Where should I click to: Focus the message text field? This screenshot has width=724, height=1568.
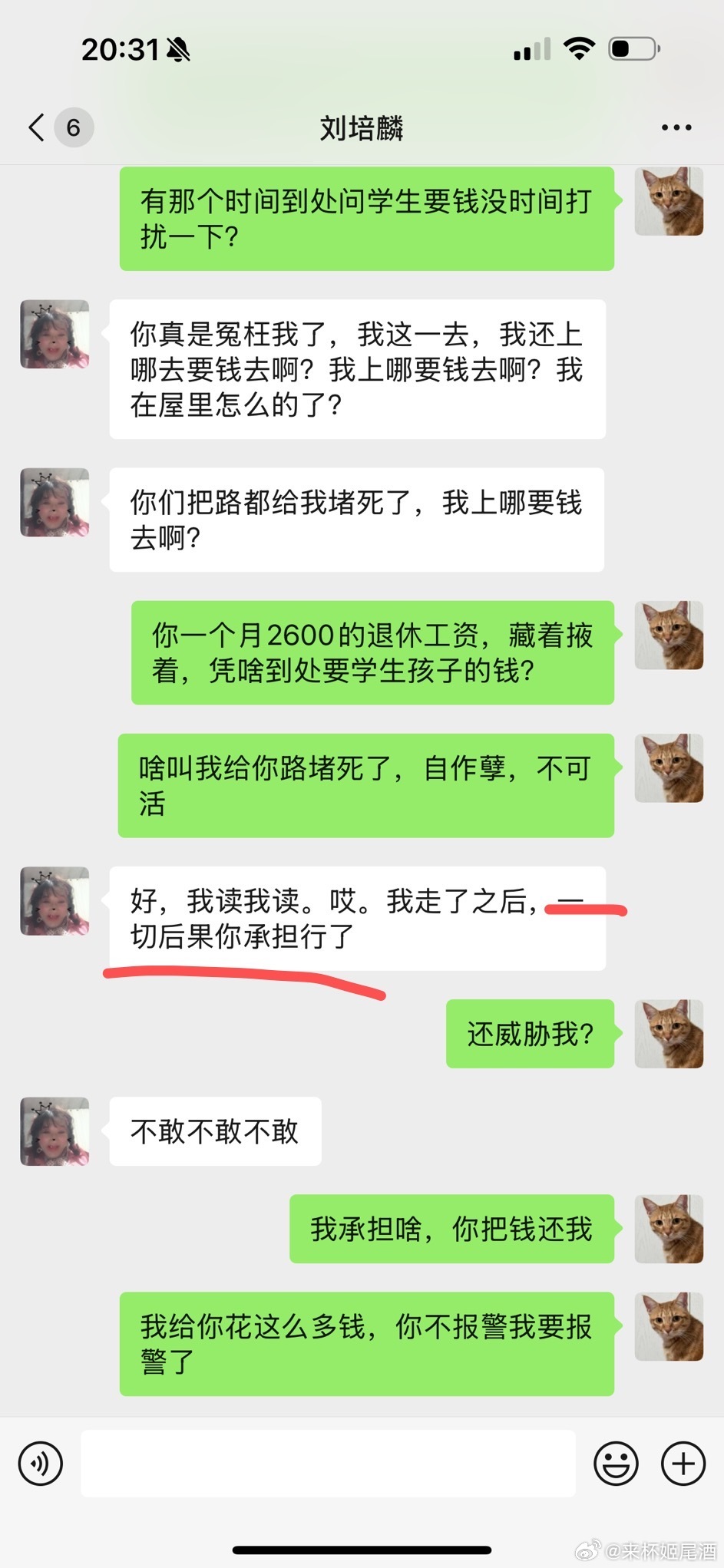click(x=328, y=1464)
